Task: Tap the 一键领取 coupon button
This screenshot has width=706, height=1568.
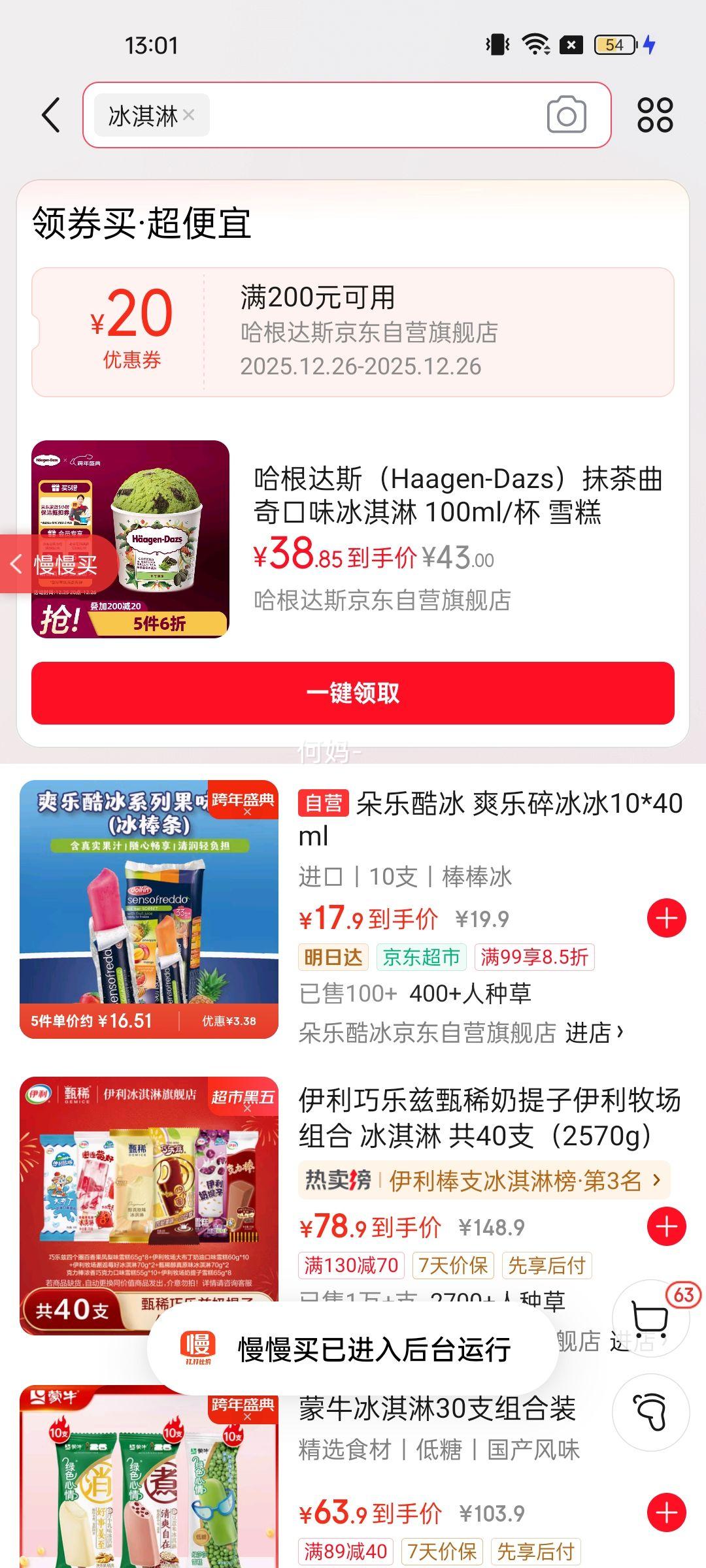Action: [353, 693]
